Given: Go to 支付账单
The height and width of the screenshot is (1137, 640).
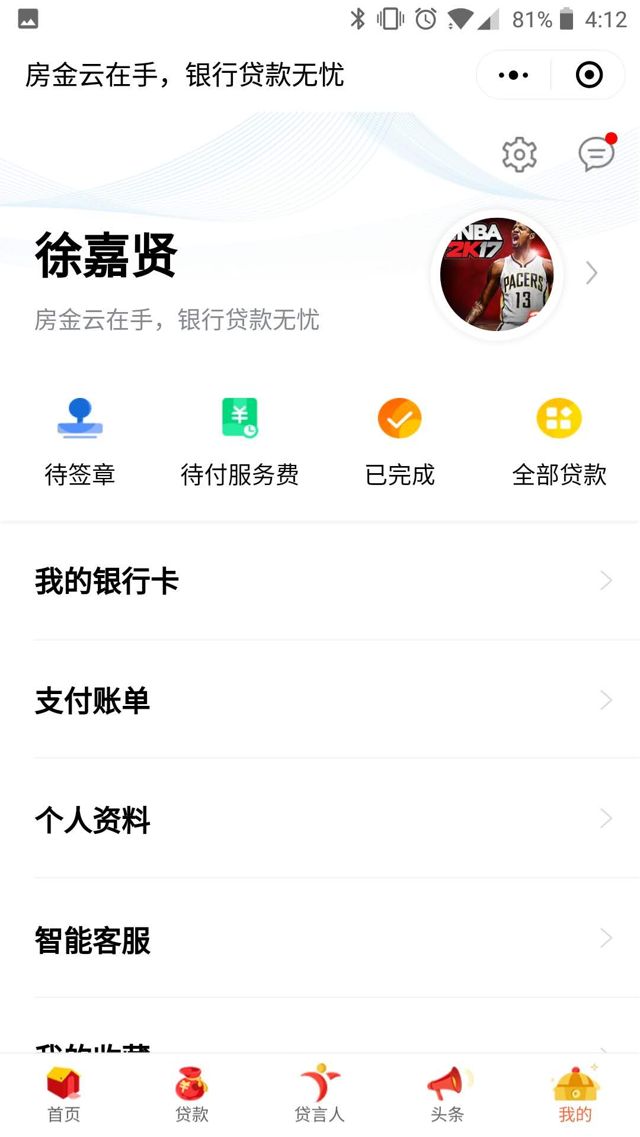Looking at the screenshot, I should click(x=320, y=700).
